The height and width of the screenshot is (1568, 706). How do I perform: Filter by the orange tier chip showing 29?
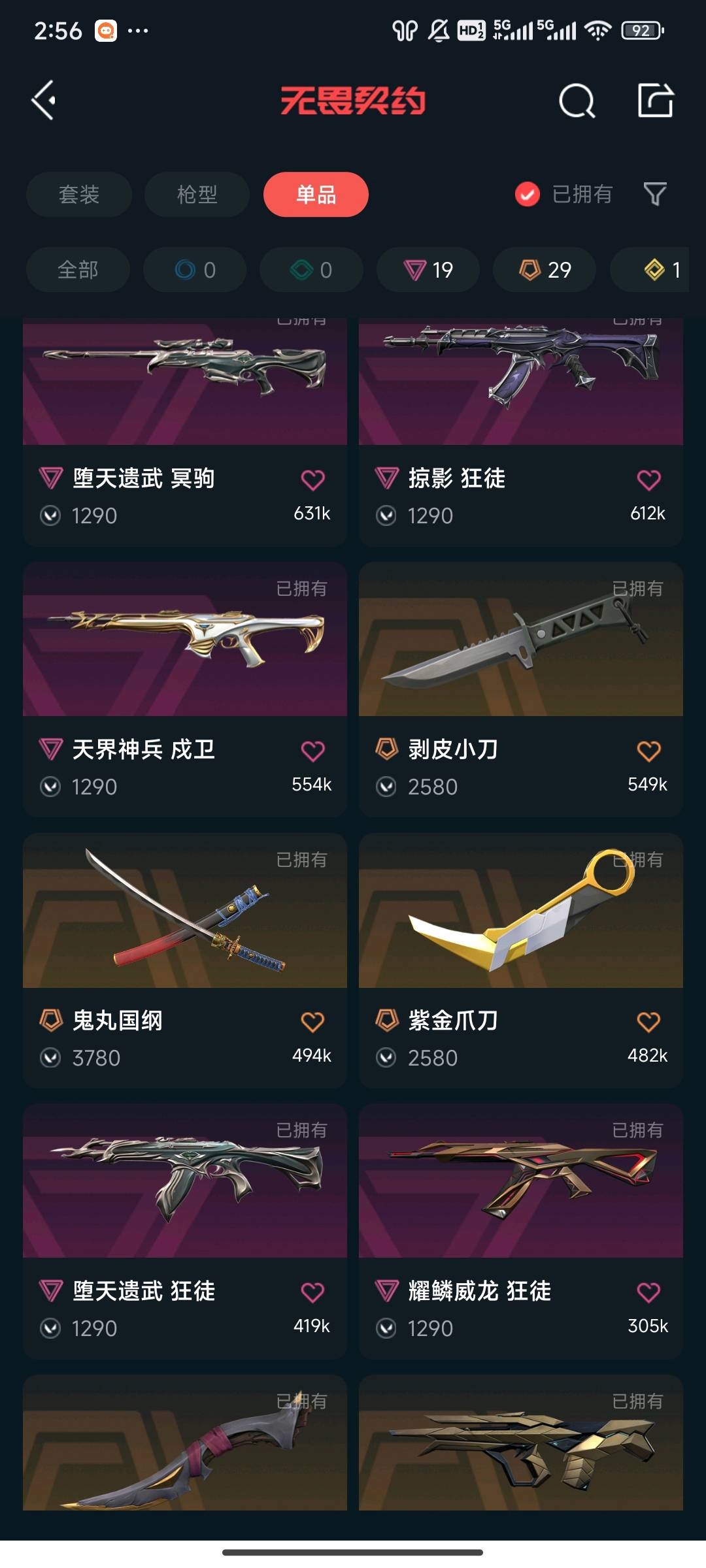pyautogui.click(x=545, y=270)
